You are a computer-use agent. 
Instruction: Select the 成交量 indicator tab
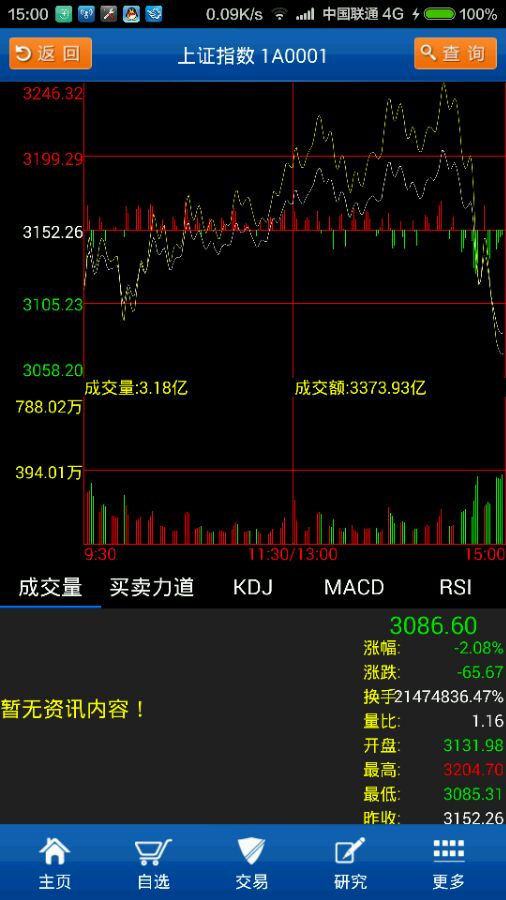pyautogui.click(x=50, y=587)
